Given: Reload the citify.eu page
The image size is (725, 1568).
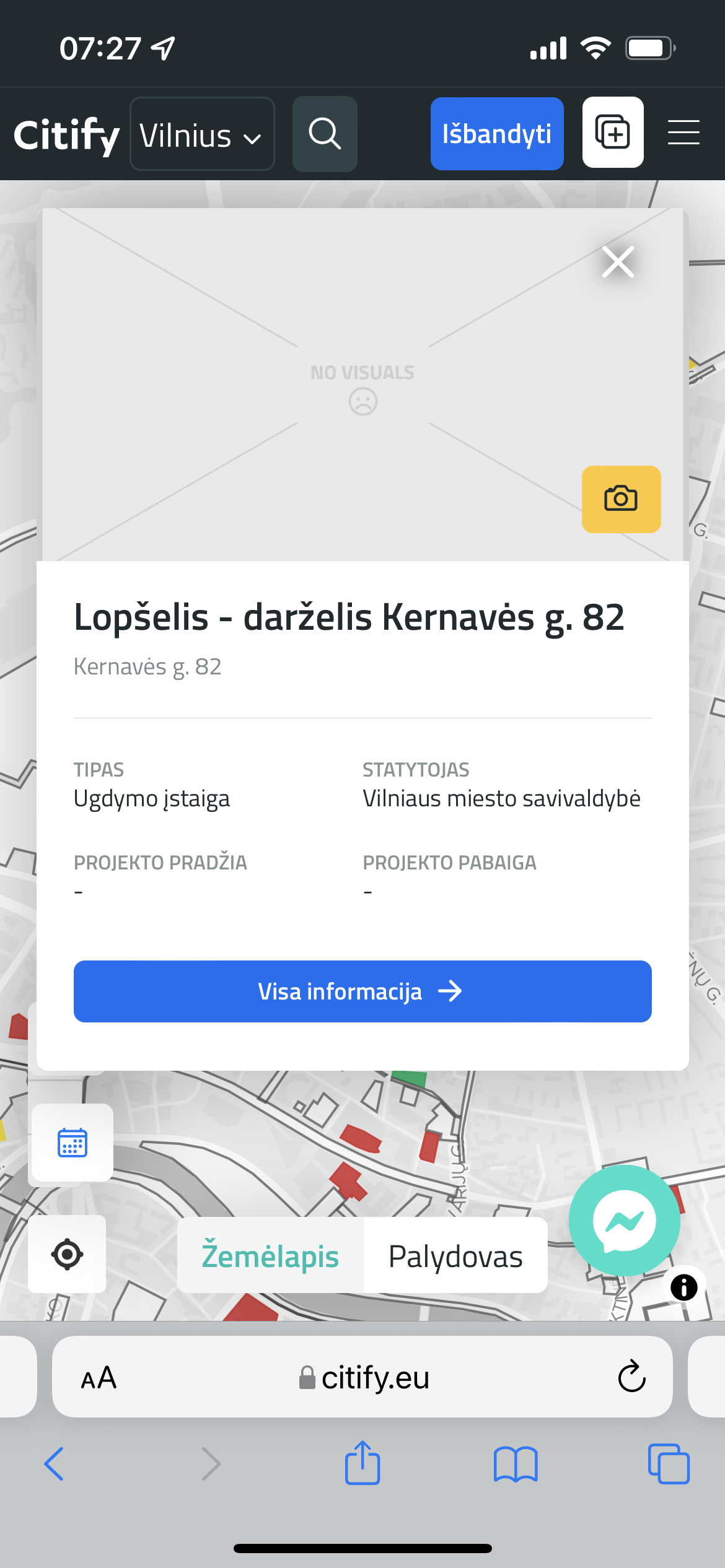Looking at the screenshot, I should tap(631, 1377).
